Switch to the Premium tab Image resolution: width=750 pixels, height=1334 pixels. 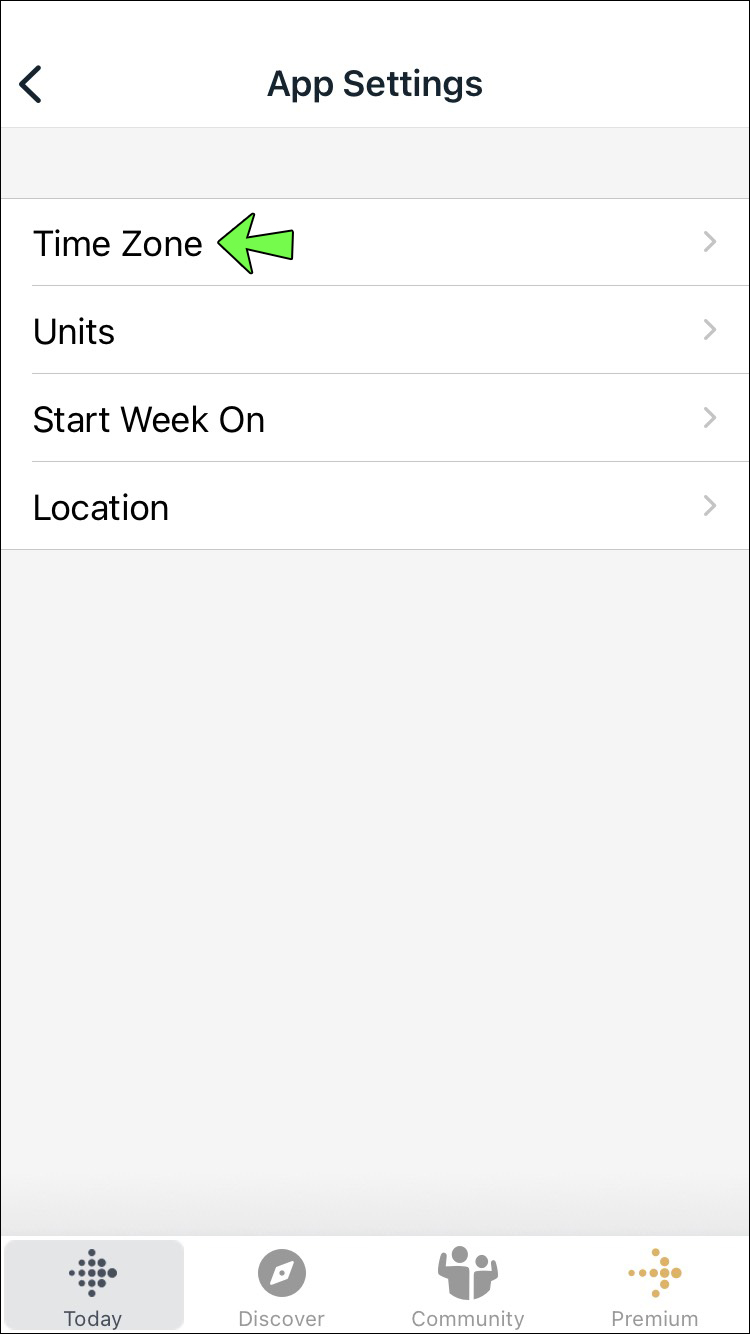click(655, 1286)
